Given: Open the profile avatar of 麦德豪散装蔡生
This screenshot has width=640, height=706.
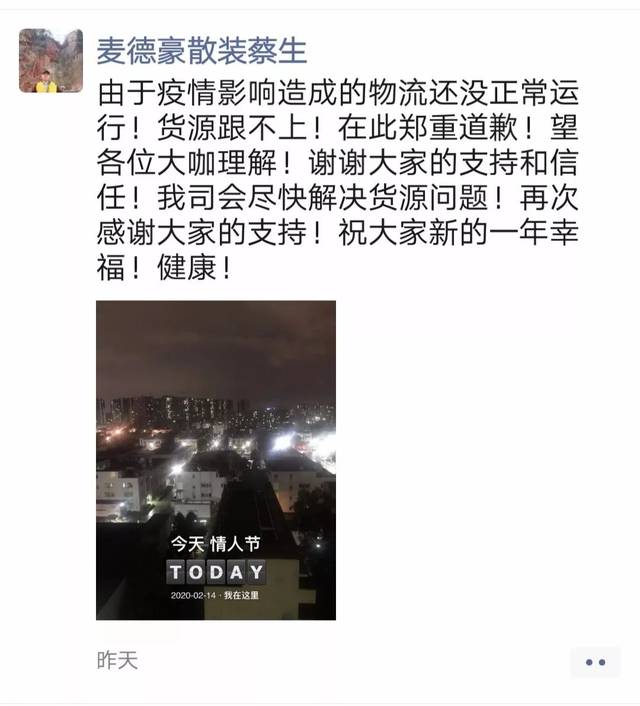Looking at the screenshot, I should tap(50, 61).
